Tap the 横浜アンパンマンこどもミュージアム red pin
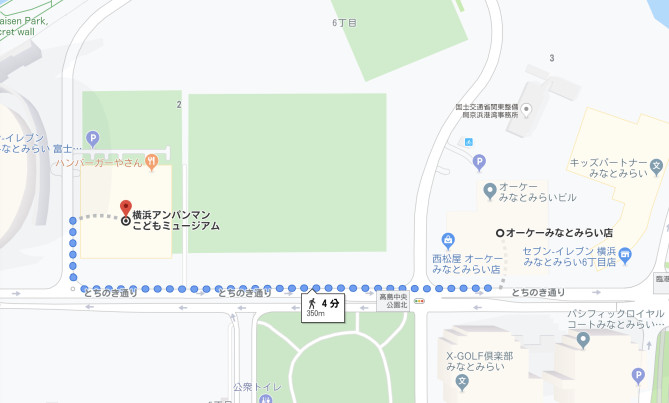This screenshot has height=403, width=669. click(126, 209)
